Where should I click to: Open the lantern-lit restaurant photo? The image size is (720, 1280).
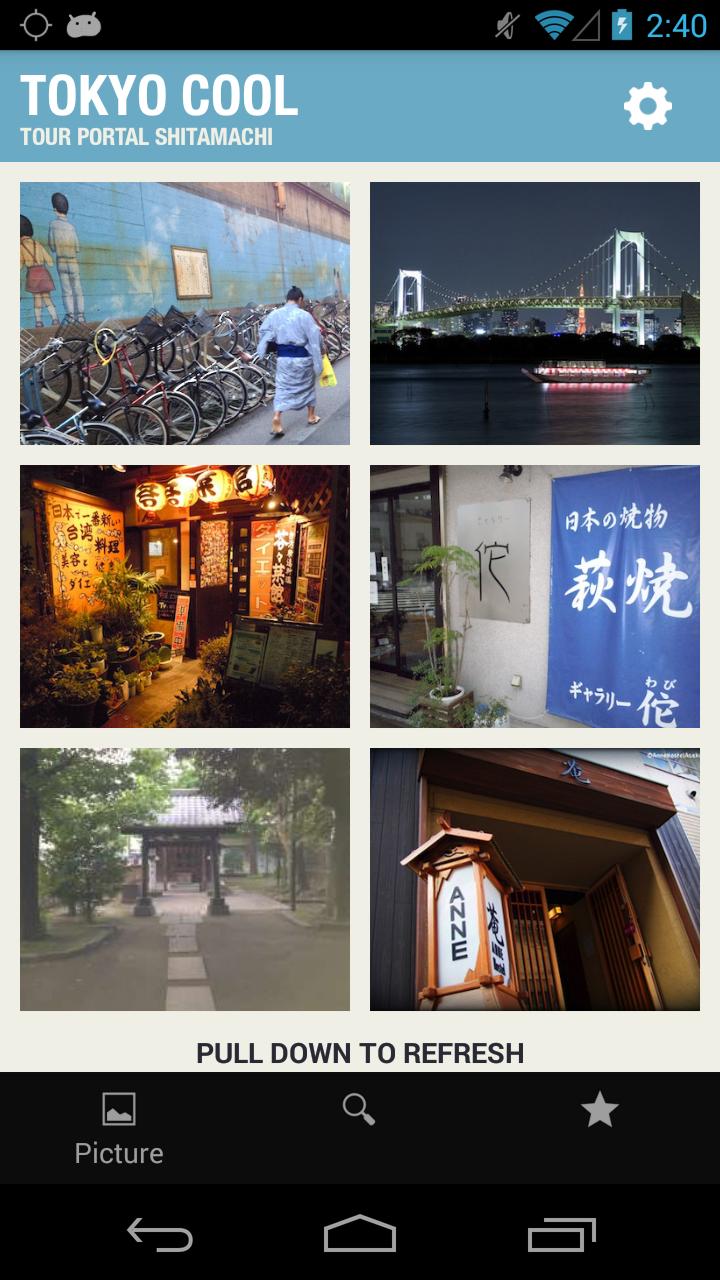(x=184, y=595)
